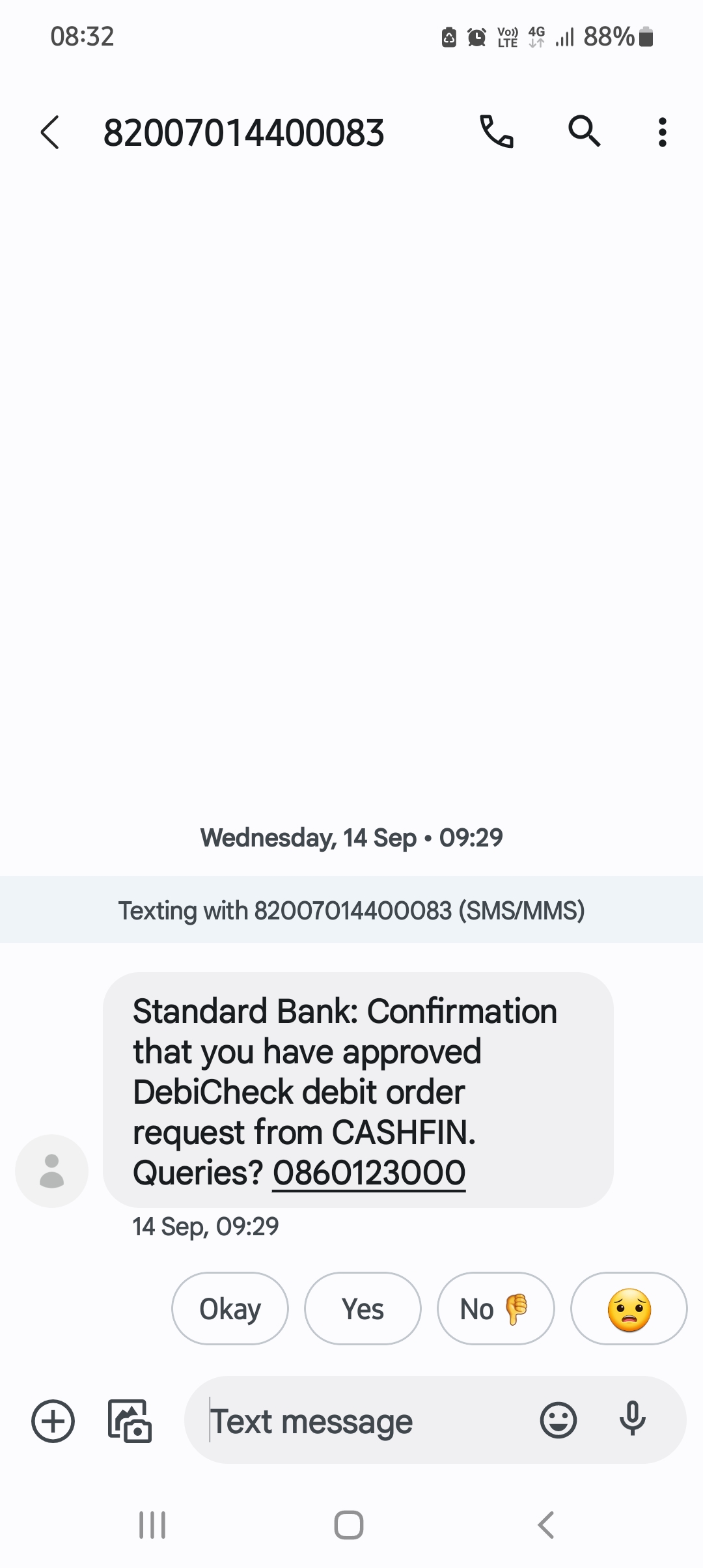Choose the "Yes" suggested reply
The height and width of the screenshot is (1568, 703).
coord(363,1309)
